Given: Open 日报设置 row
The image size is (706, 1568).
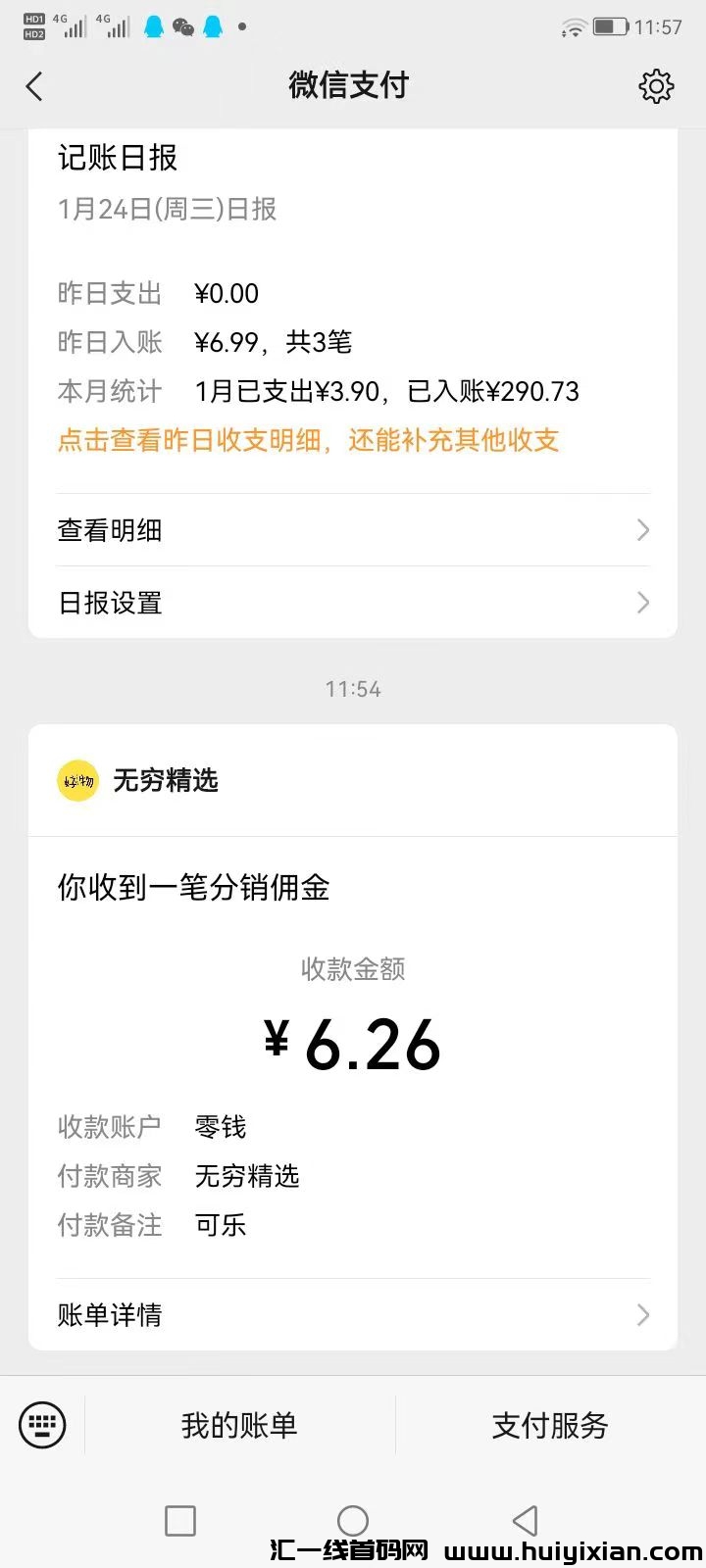Looking at the screenshot, I should pyautogui.click(x=353, y=603).
